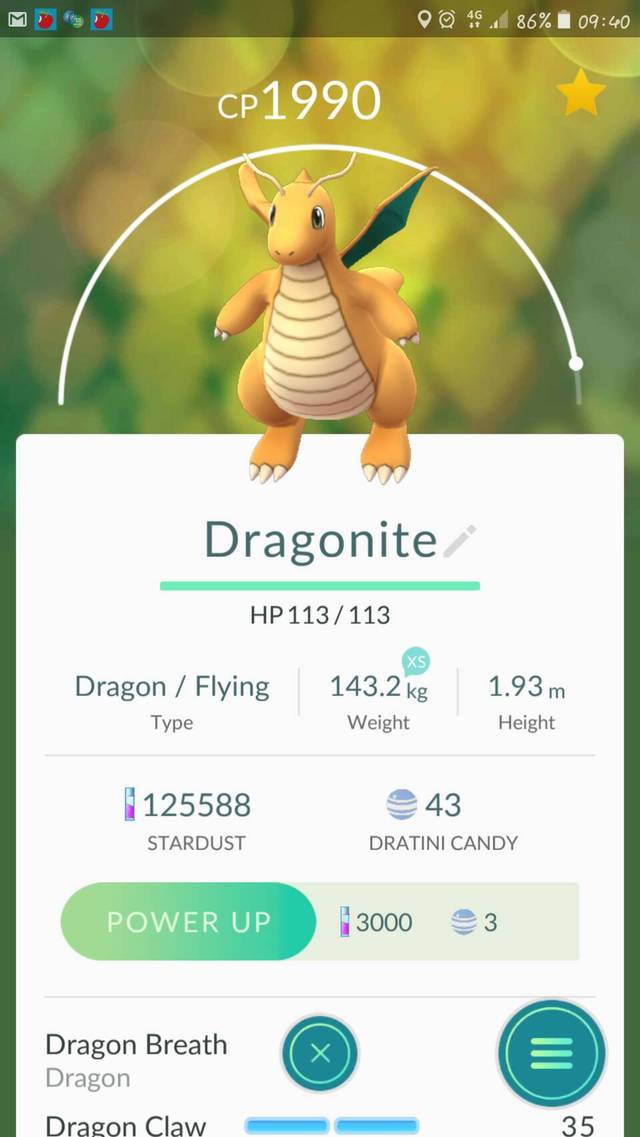Close the Pokémon detail screen

[x=320, y=1052]
